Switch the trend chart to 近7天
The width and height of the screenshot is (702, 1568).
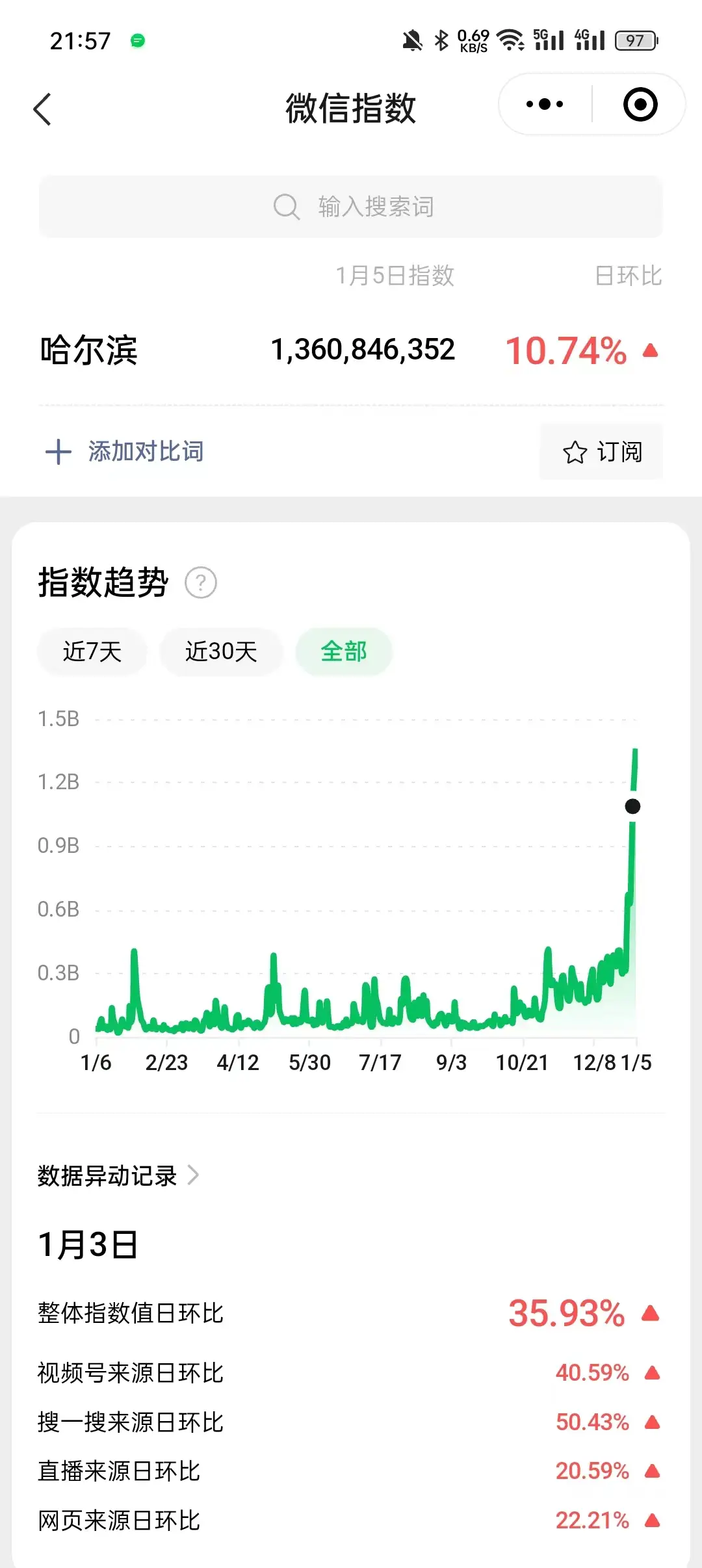coord(92,651)
